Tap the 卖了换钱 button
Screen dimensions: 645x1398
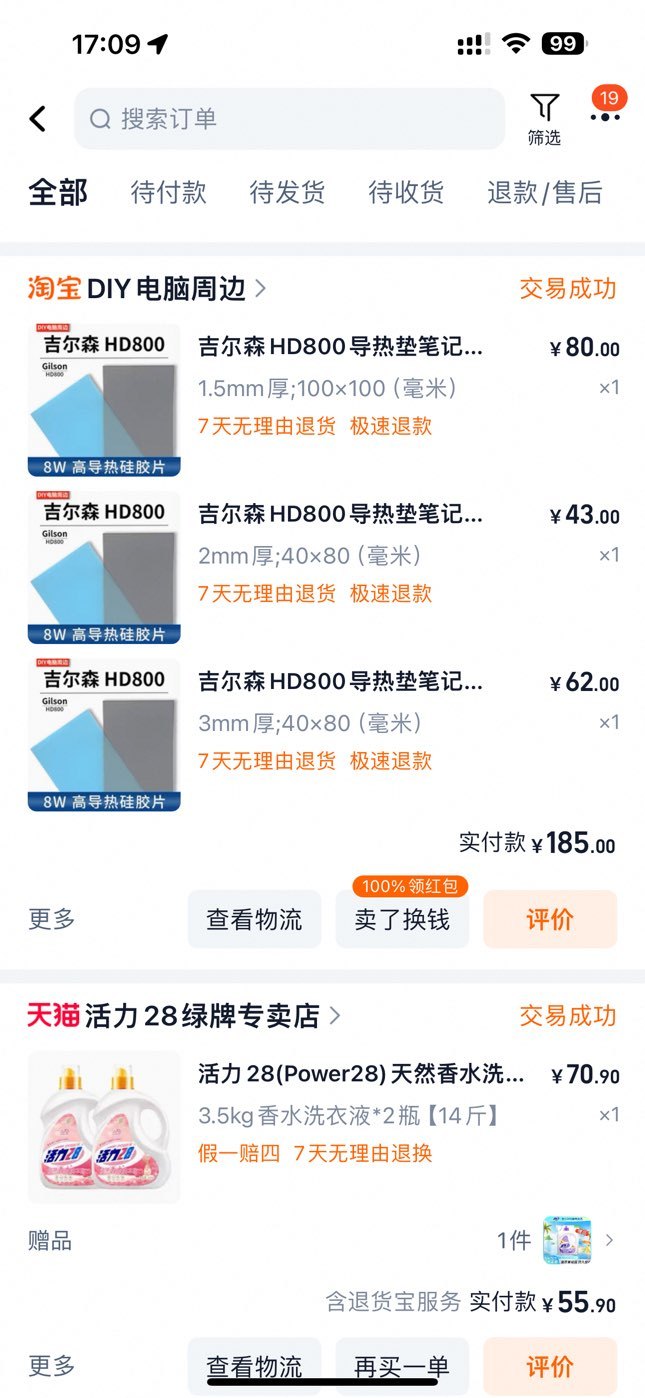pyautogui.click(x=402, y=919)
